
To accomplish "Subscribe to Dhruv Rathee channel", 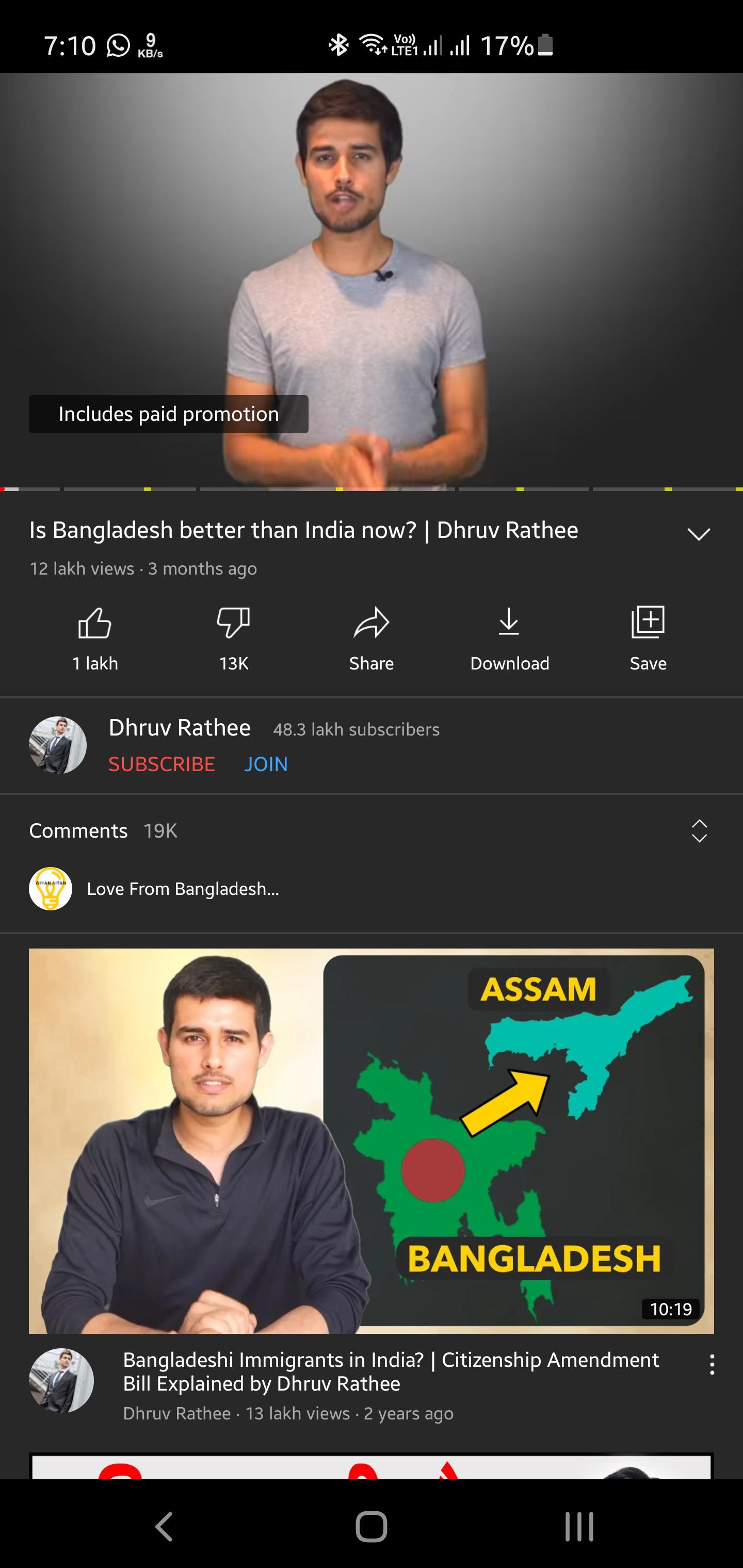I will [161, 764].
